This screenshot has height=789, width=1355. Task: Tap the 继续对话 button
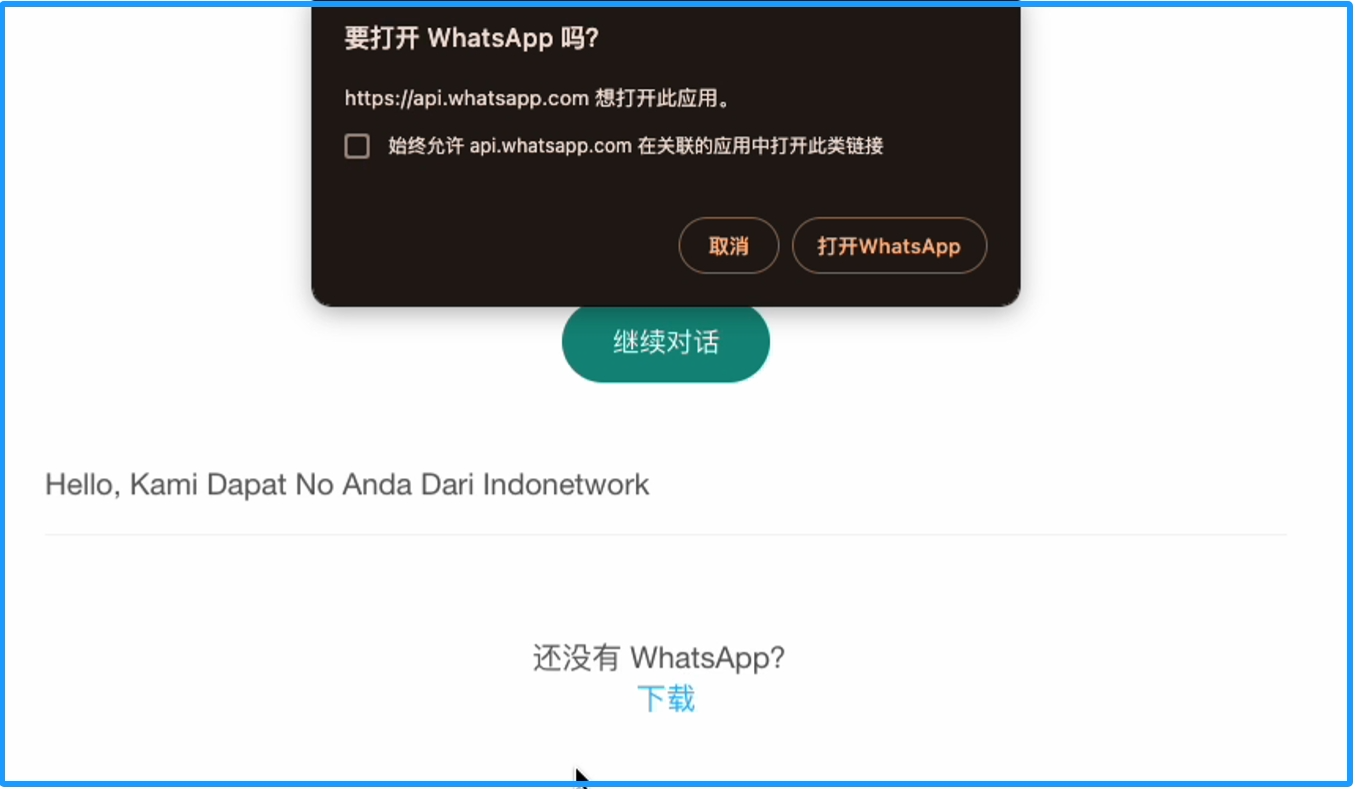click(x=666, y=343)
